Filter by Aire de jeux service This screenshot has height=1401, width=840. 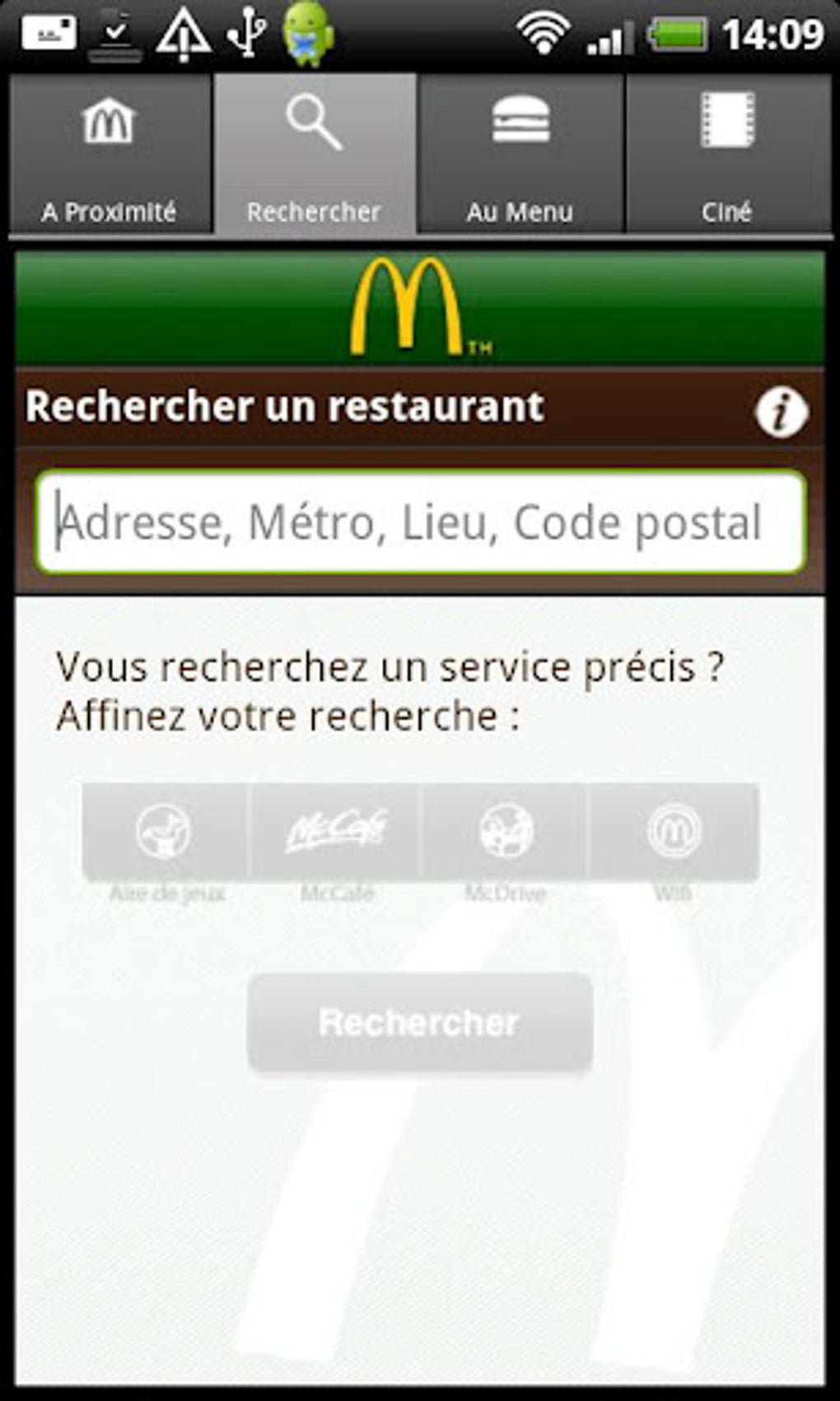coord(165,832)
